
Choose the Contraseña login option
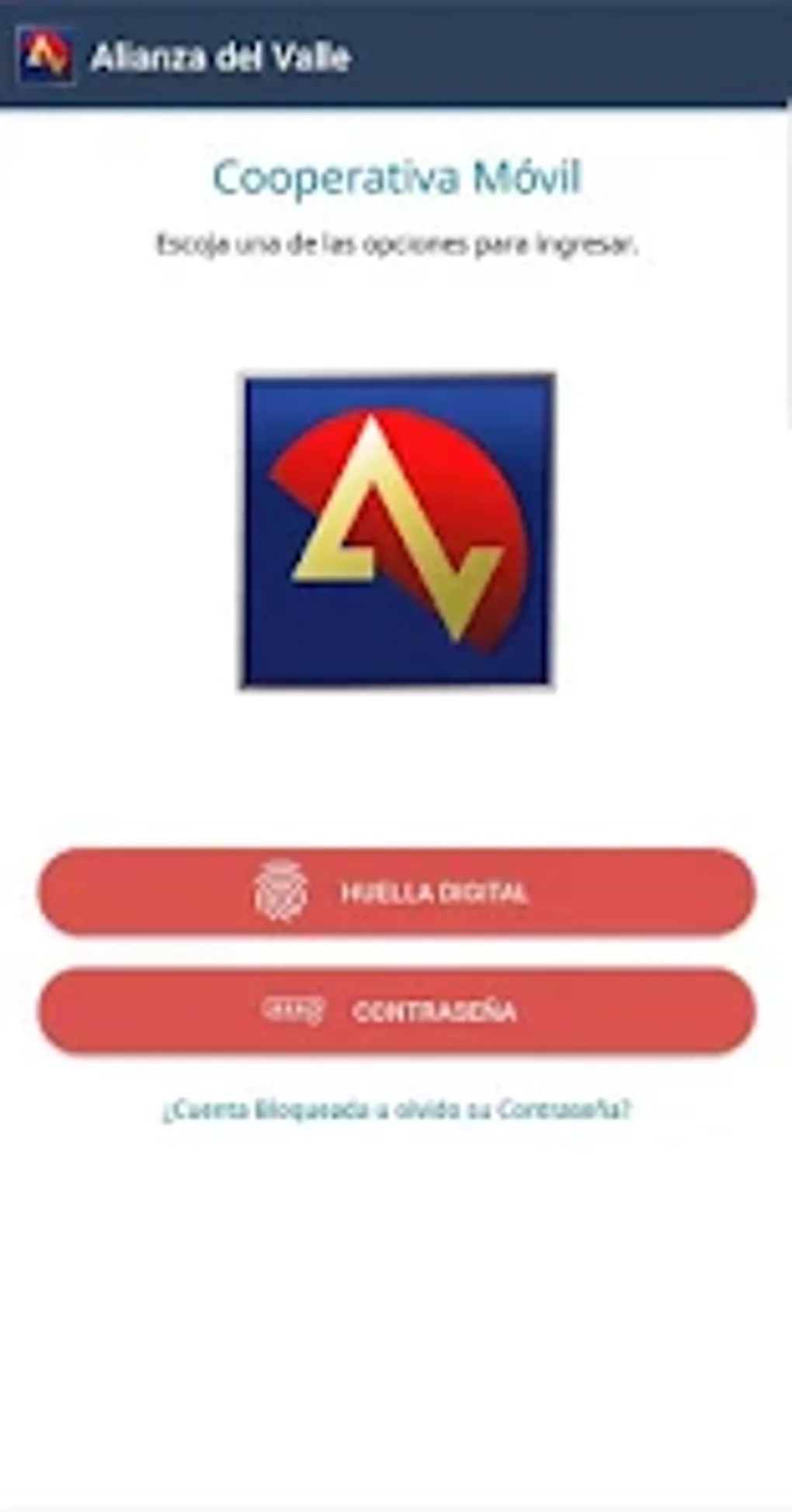click(397, 1011)
